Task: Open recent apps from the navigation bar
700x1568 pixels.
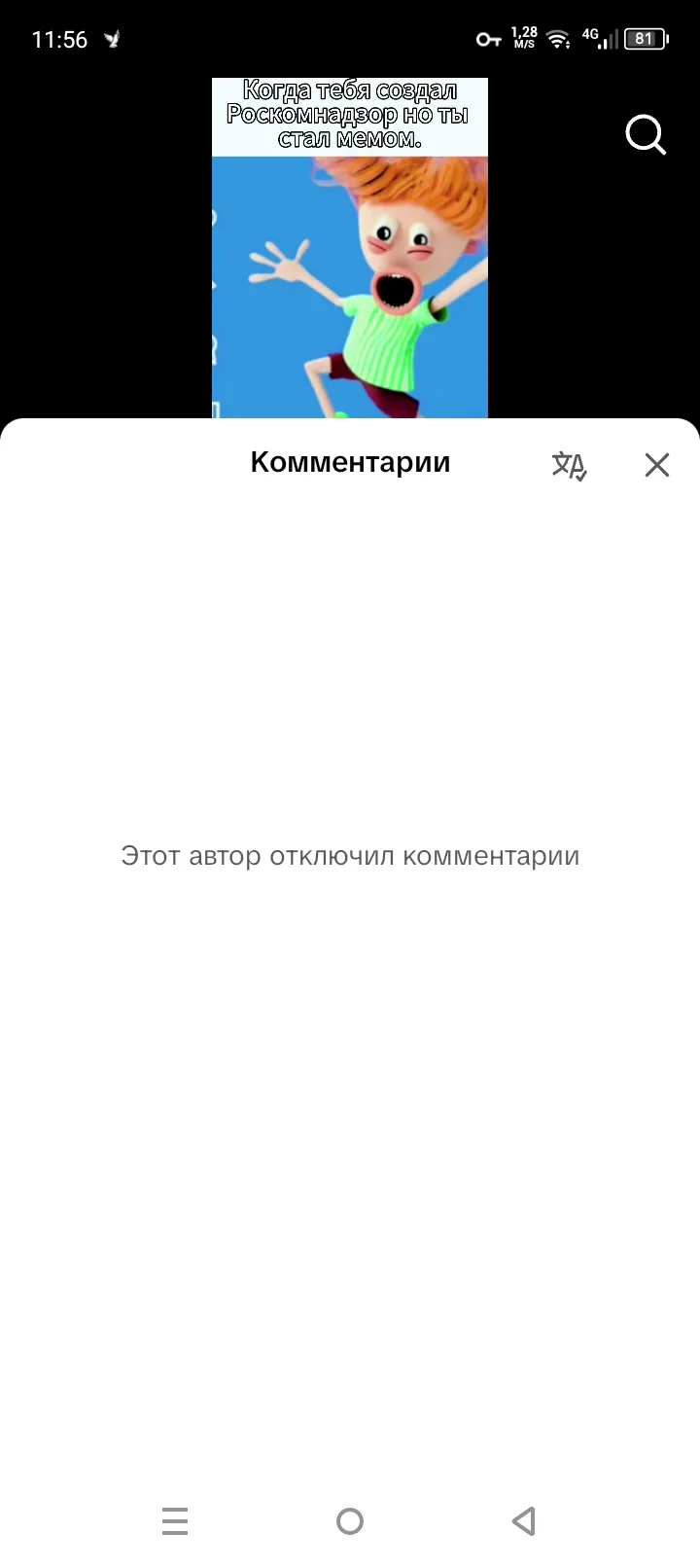Action: [x=175, y=1520]
